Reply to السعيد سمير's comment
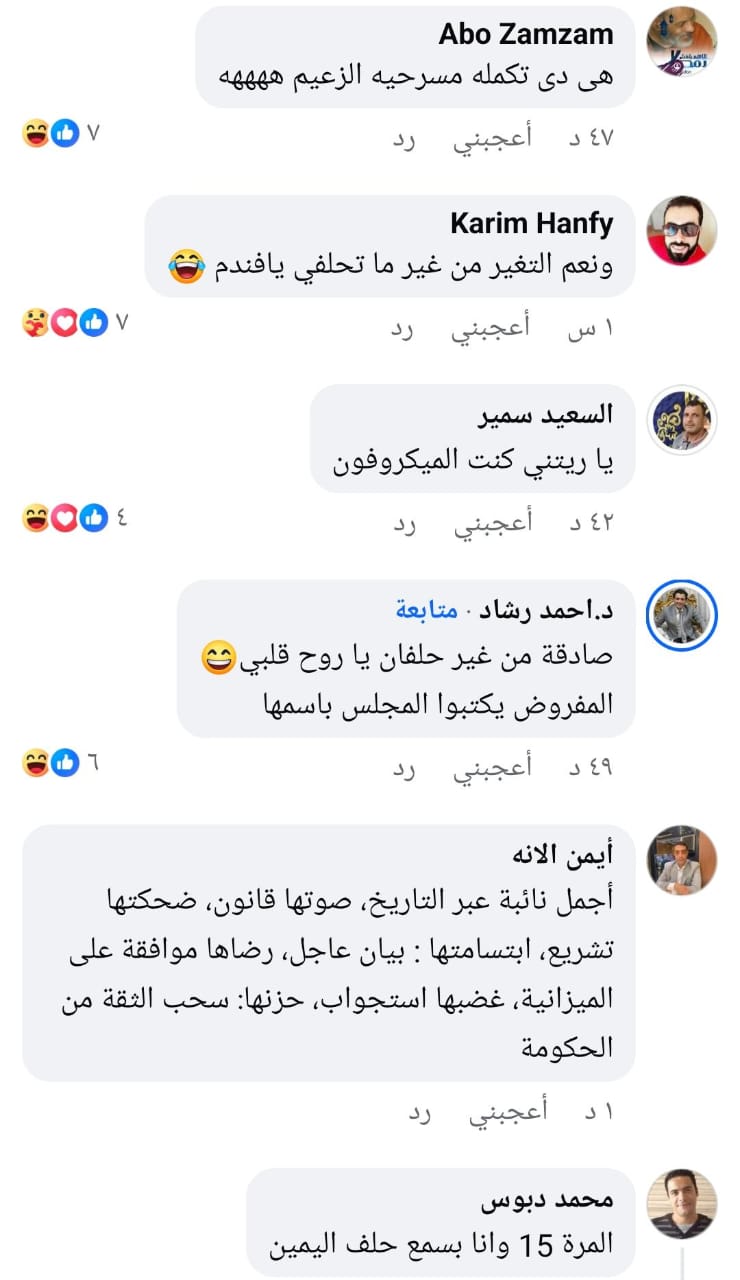 (404, 523)
